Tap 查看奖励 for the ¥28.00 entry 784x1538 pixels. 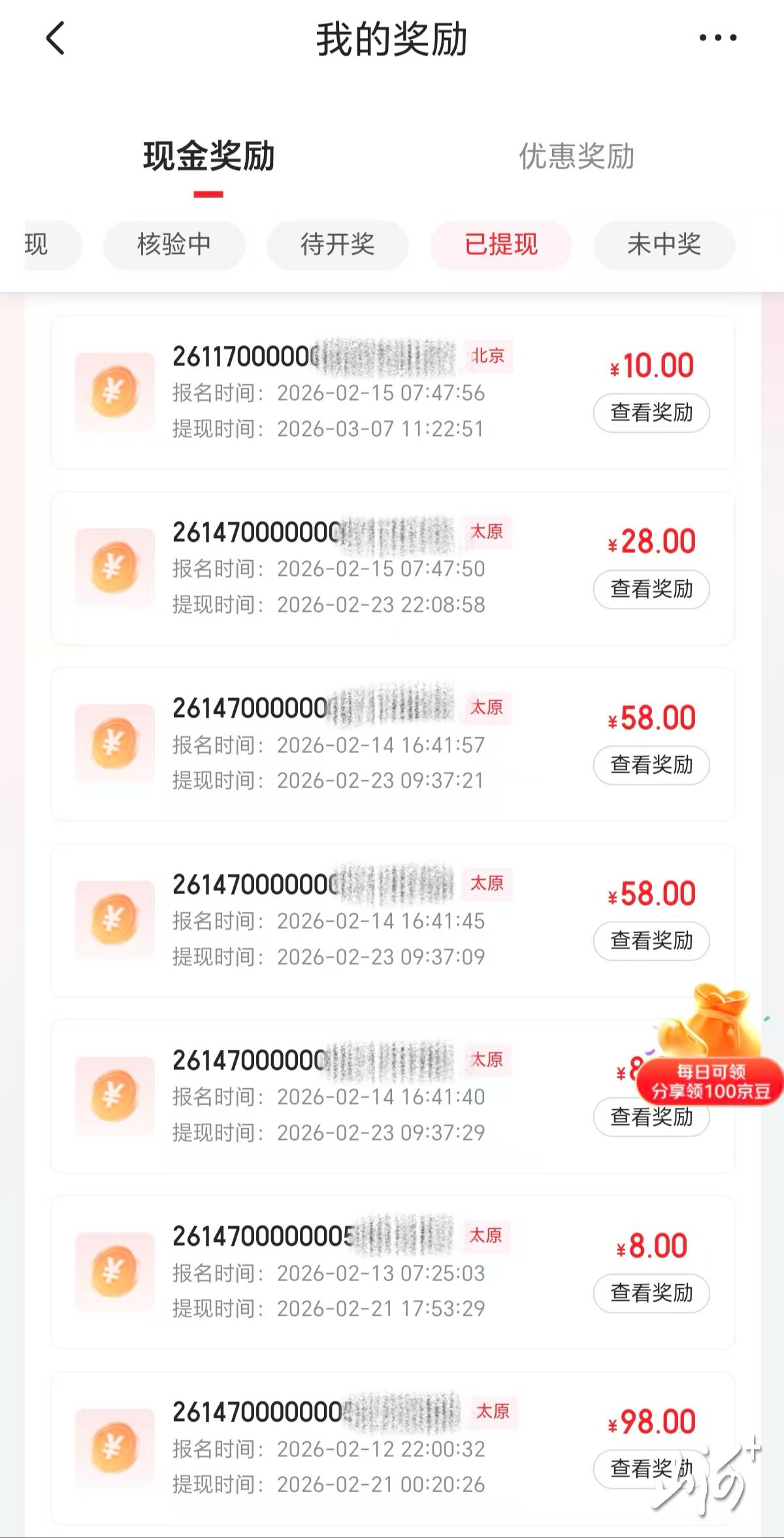pos(651,589)
